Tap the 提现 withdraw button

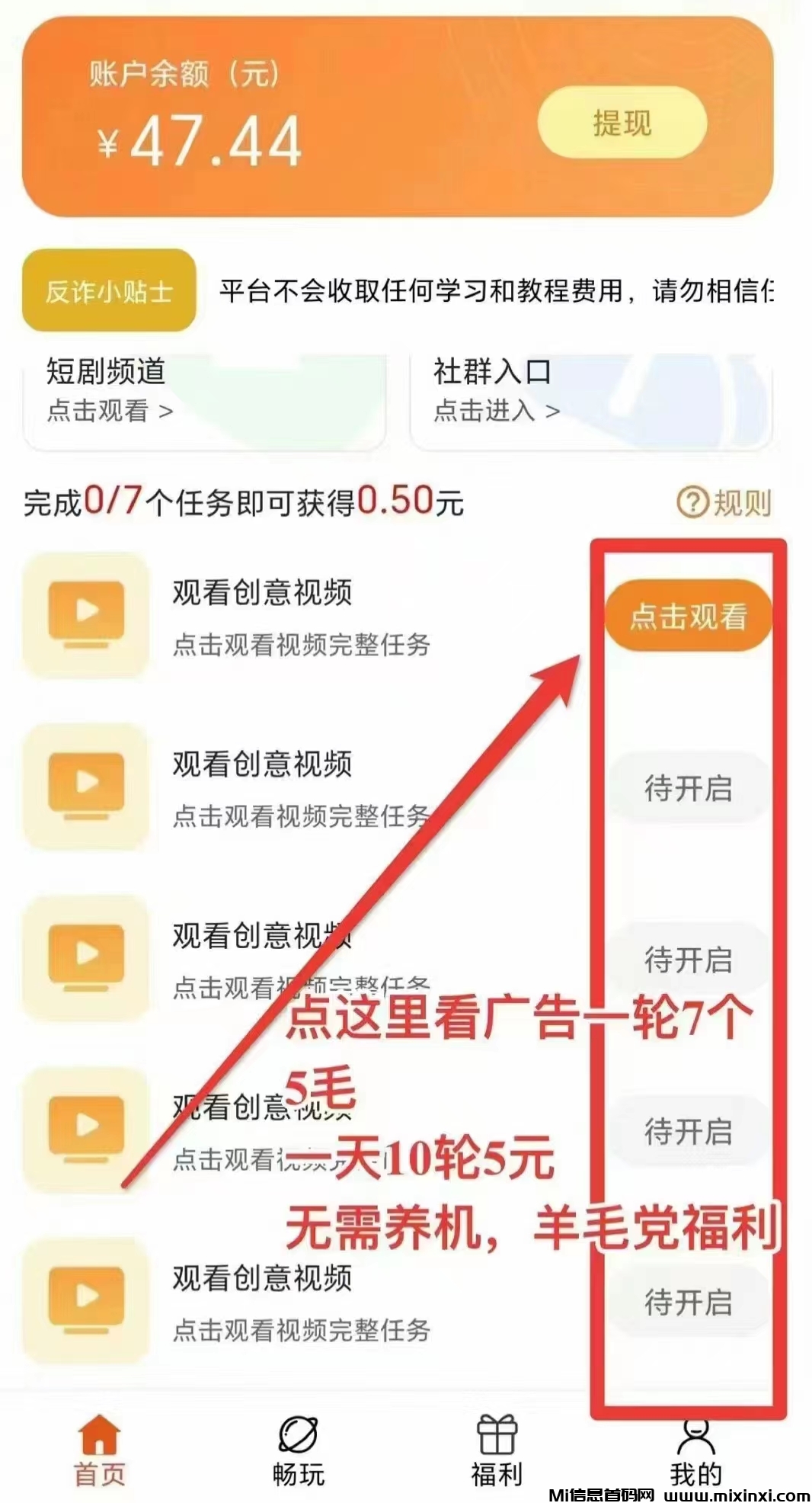pyautogui.click(x=622, y=123)
